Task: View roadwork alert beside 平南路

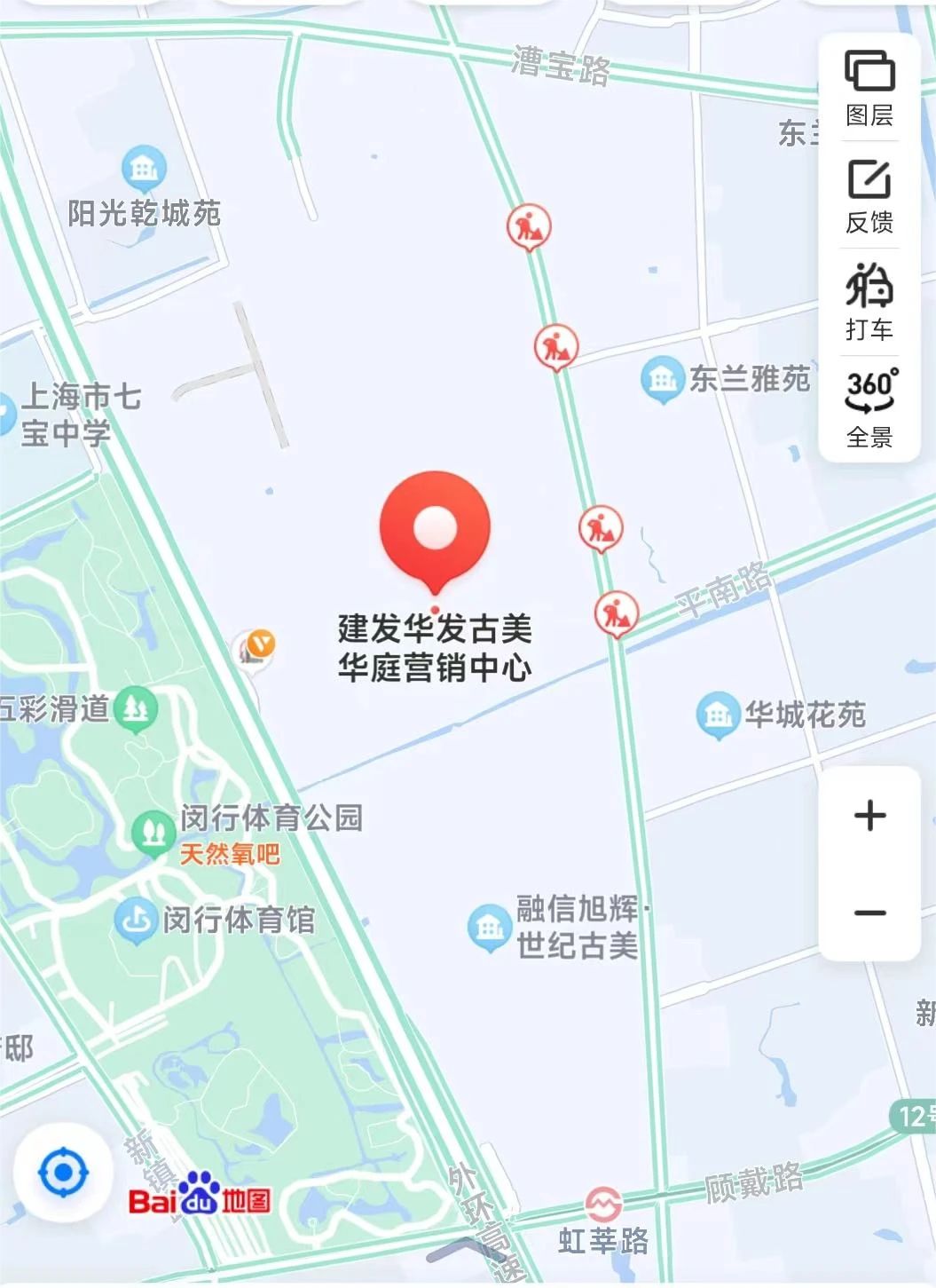Action: 617,612
